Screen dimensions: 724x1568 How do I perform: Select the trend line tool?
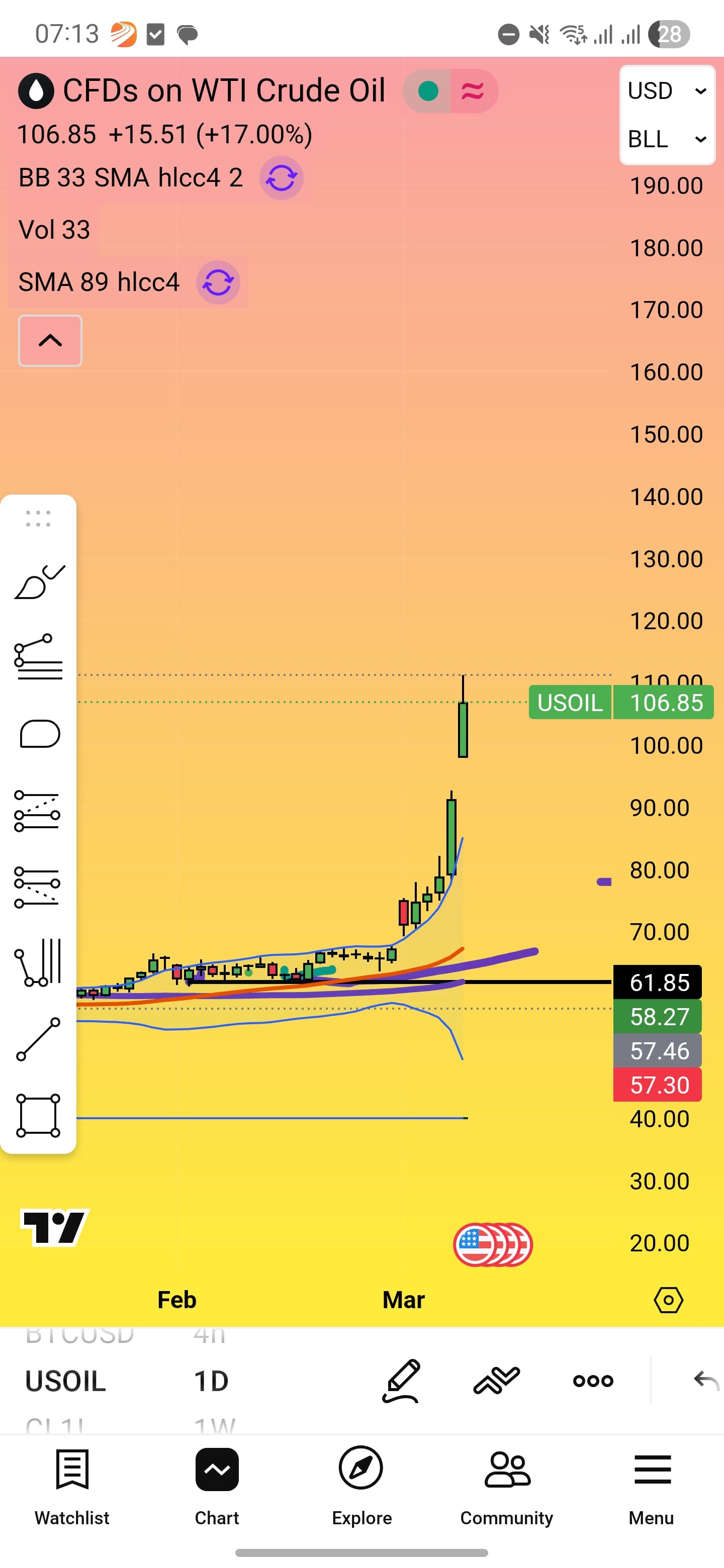tap(38, 1039)
